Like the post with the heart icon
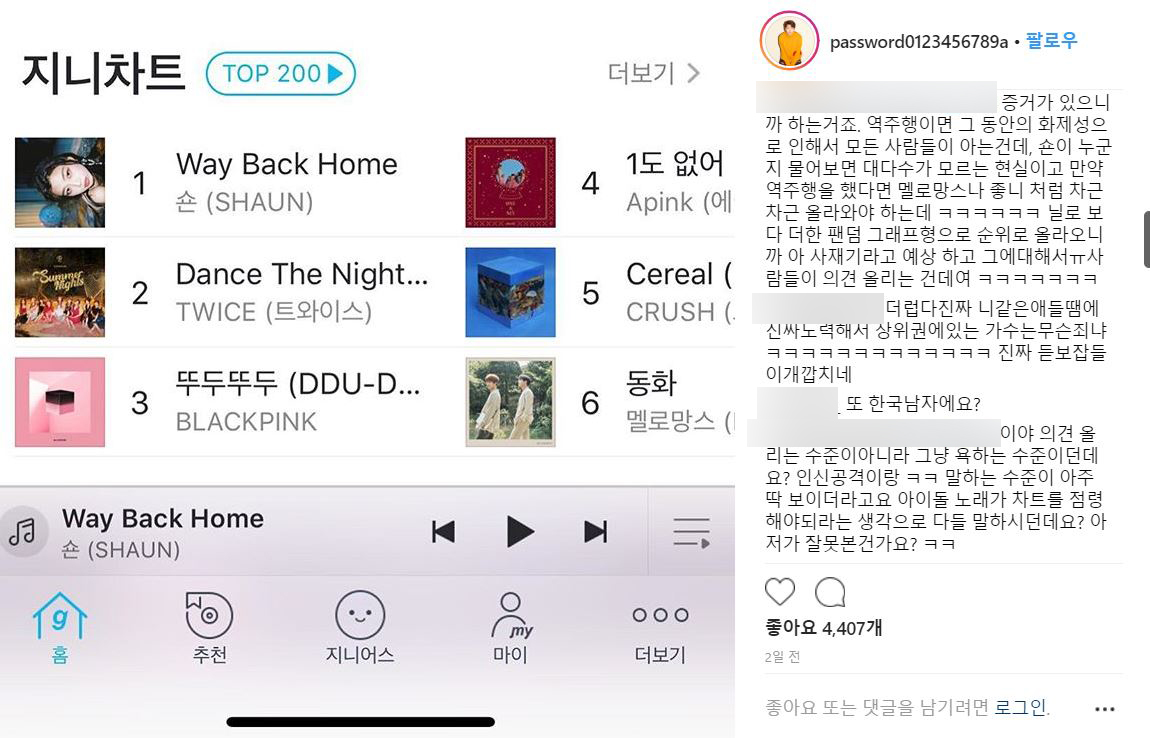1150x738 pixels. (x=780, y=592)
